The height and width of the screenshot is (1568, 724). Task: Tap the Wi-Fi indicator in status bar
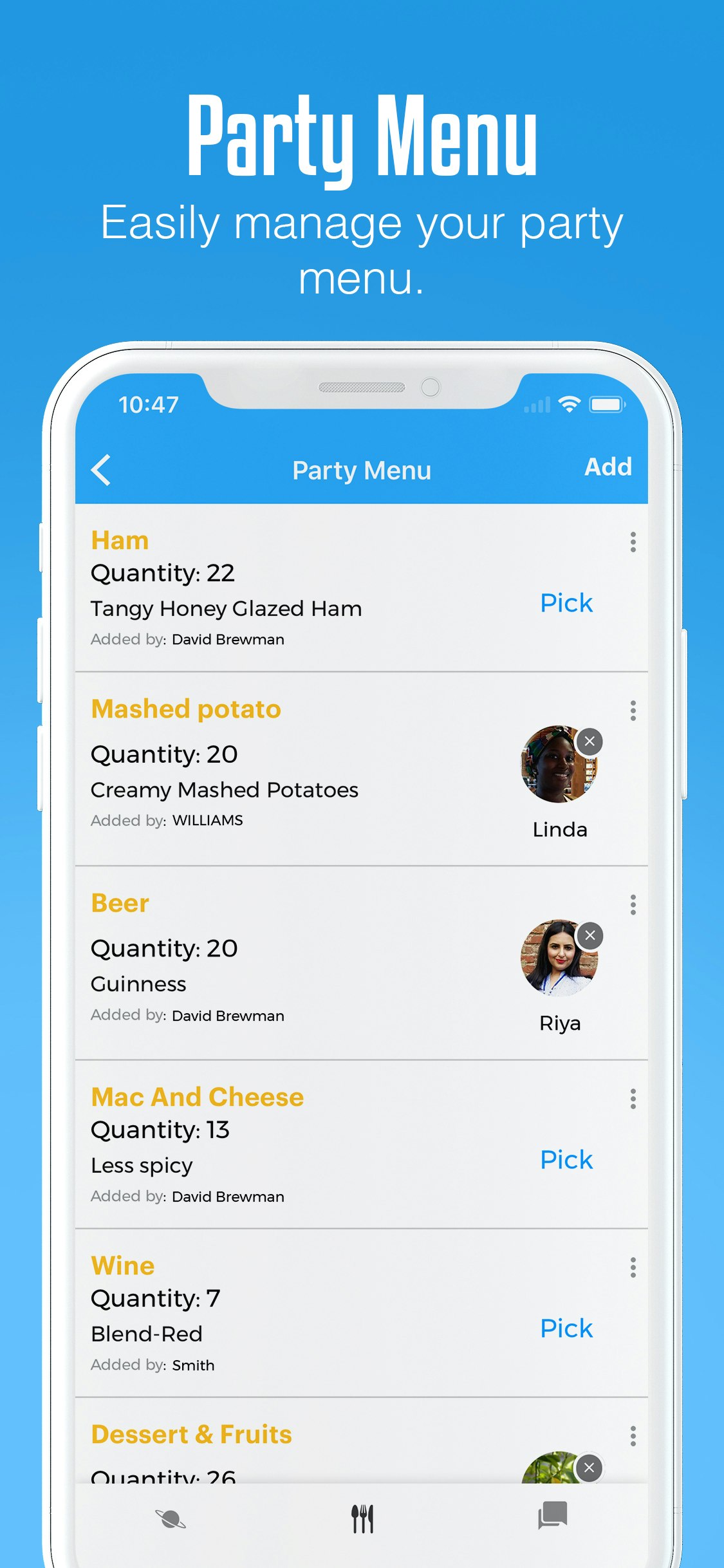click(569, 405)
